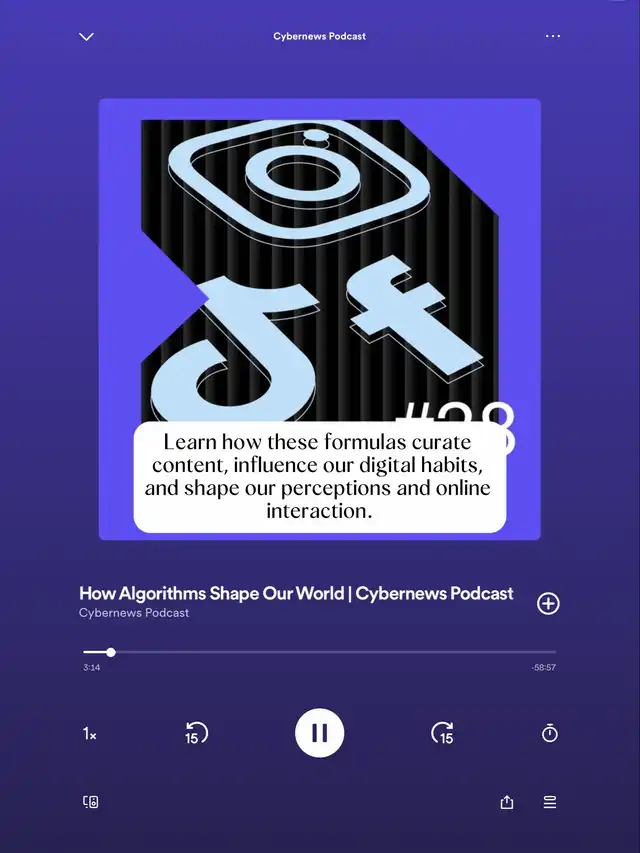Image resolution: width=640 pixels, height=853 pixels.
Task: Change the 1x playback speed
Action: 90,734
